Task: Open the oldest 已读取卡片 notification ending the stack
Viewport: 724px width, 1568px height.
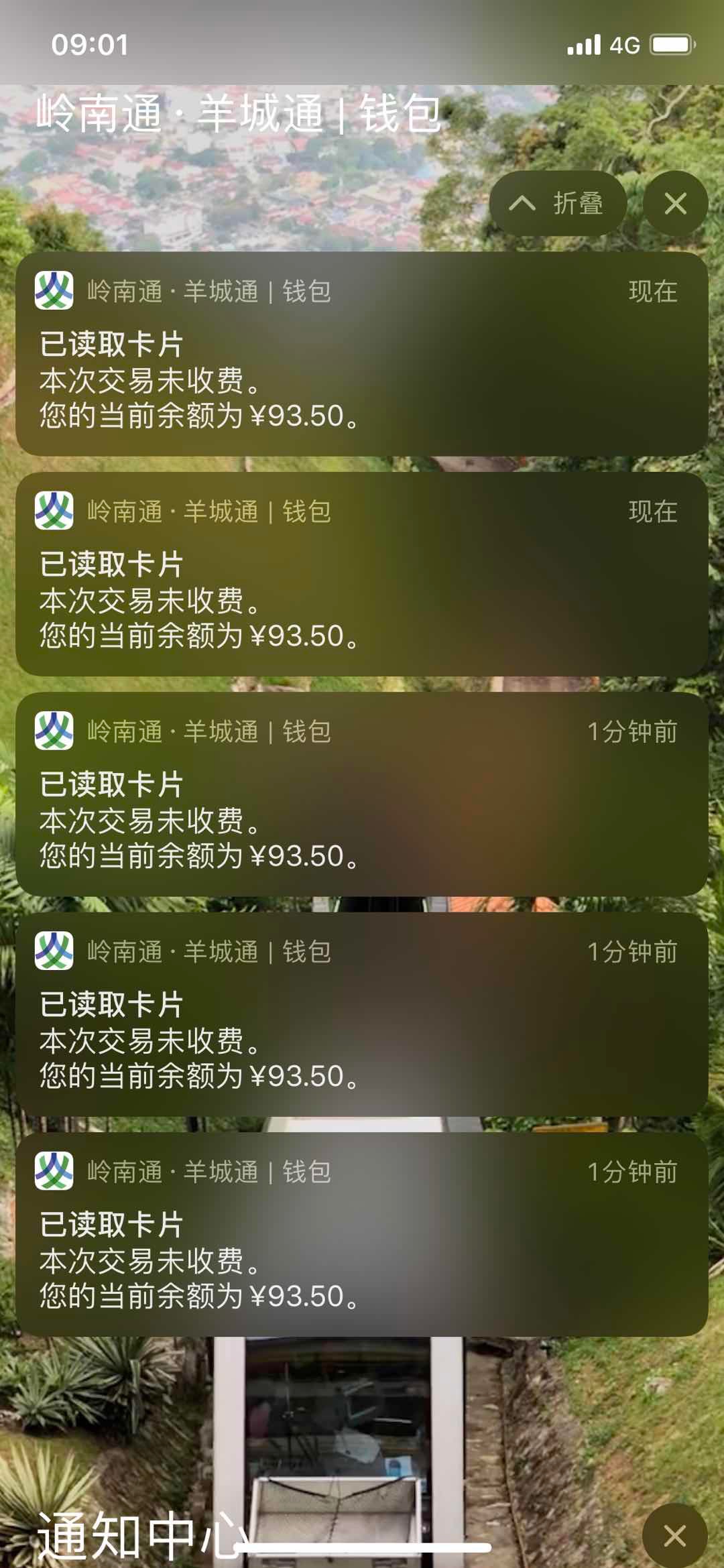Action: click(x=362, y=1234)
